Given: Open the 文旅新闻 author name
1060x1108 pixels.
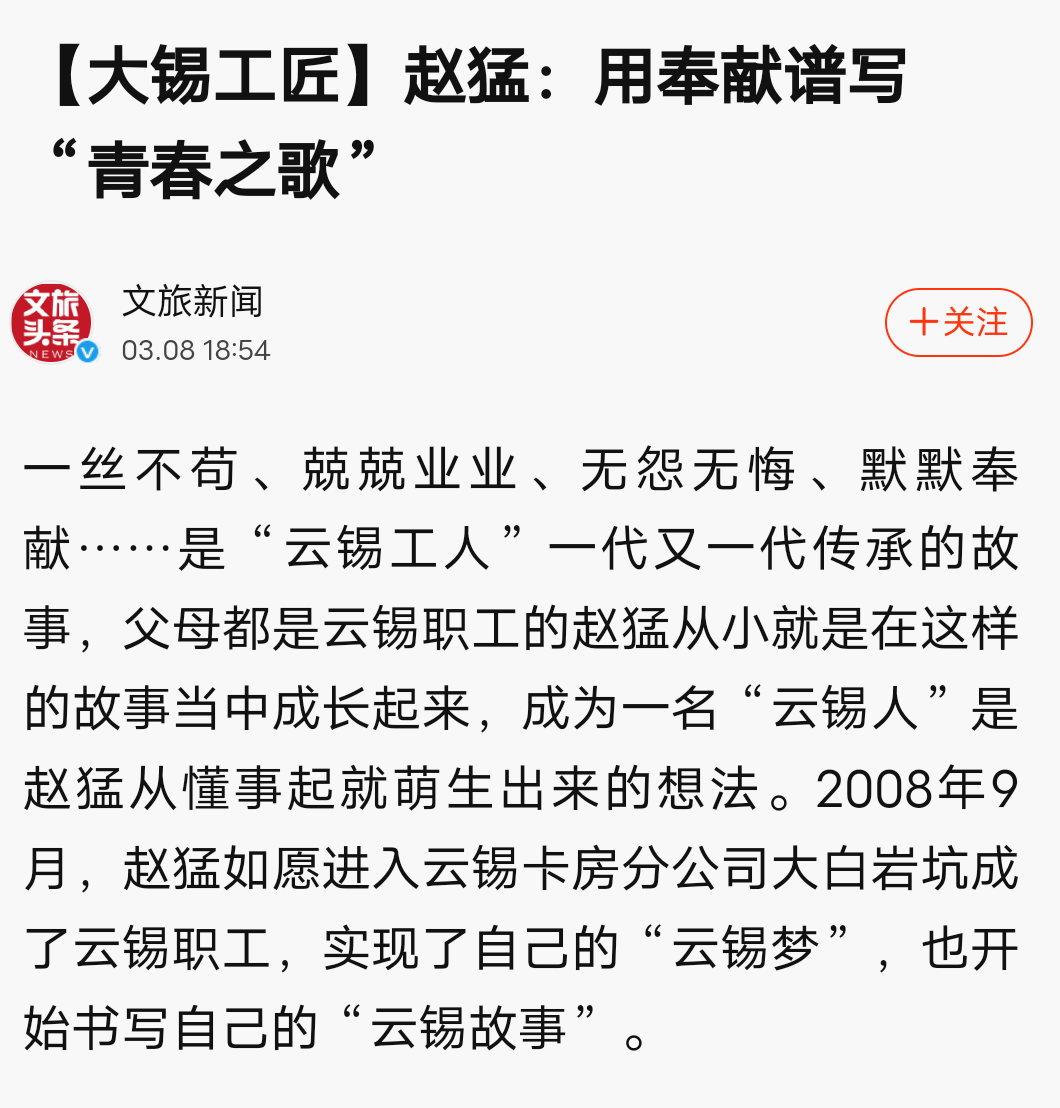Looking at the screenshot, I should coord(192,301).
